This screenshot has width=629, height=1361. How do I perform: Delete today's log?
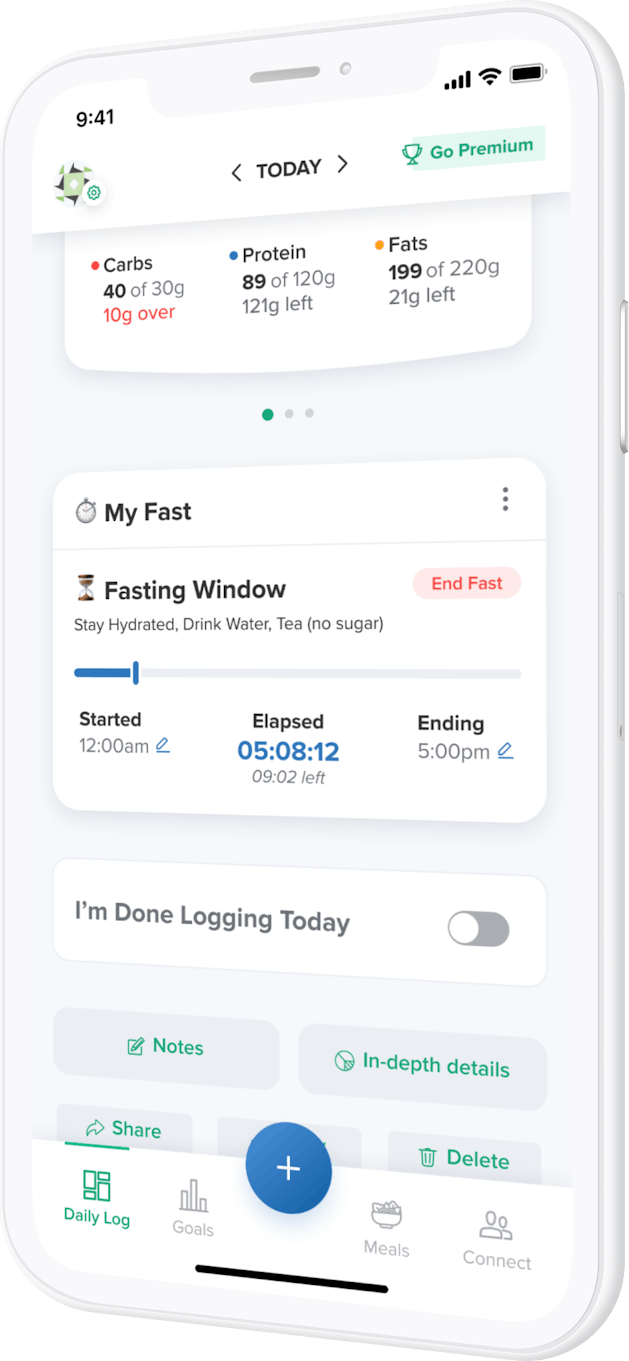coord(464,1159)
